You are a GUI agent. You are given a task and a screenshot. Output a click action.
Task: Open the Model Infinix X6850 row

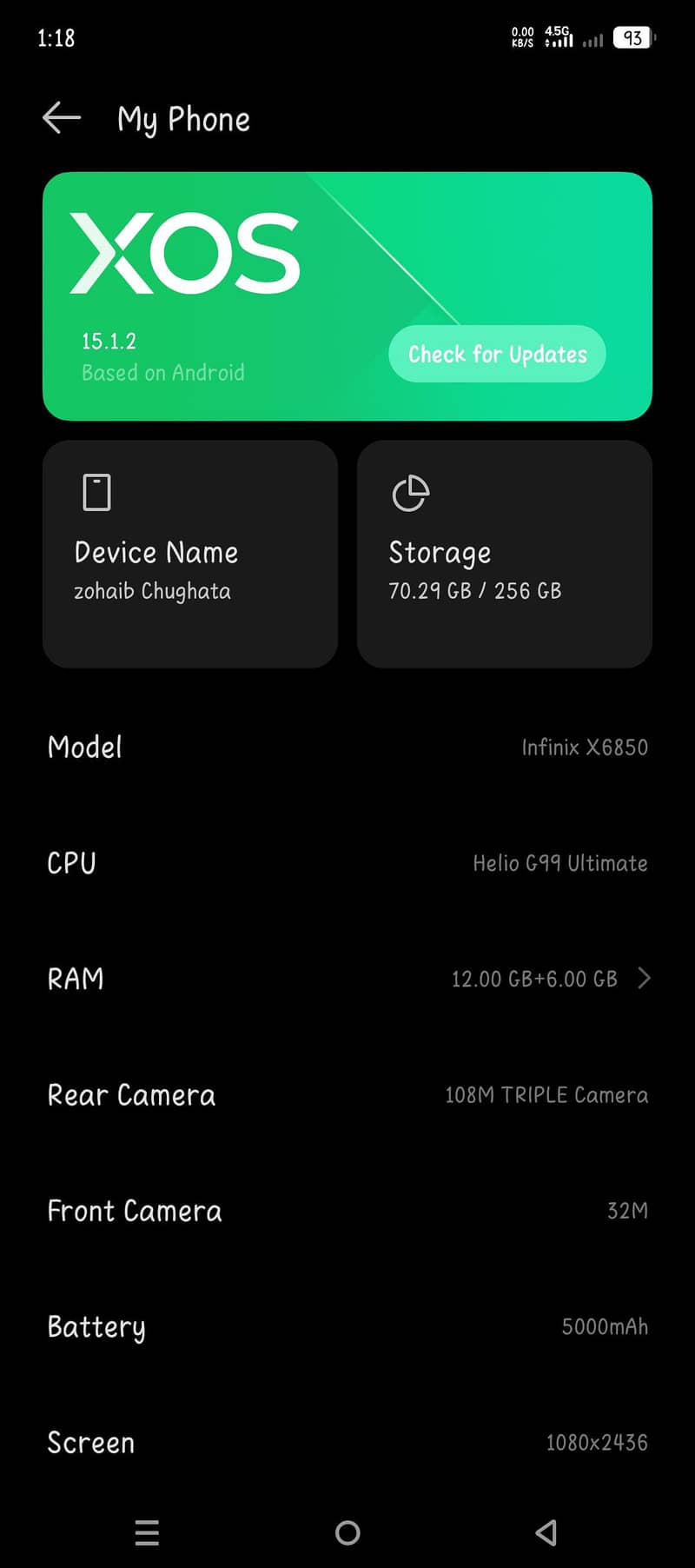[x=347, y=747]
